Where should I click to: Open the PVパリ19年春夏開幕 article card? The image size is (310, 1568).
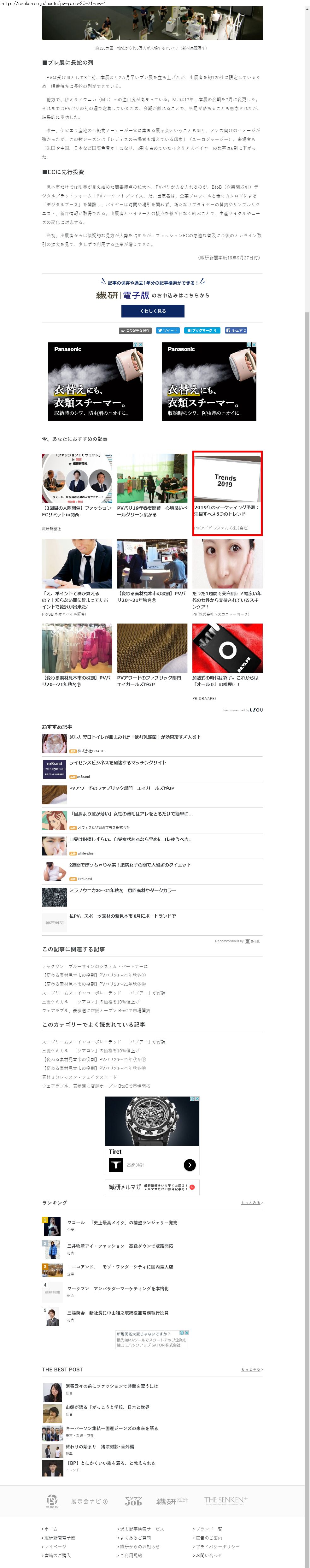click(152, 485)
